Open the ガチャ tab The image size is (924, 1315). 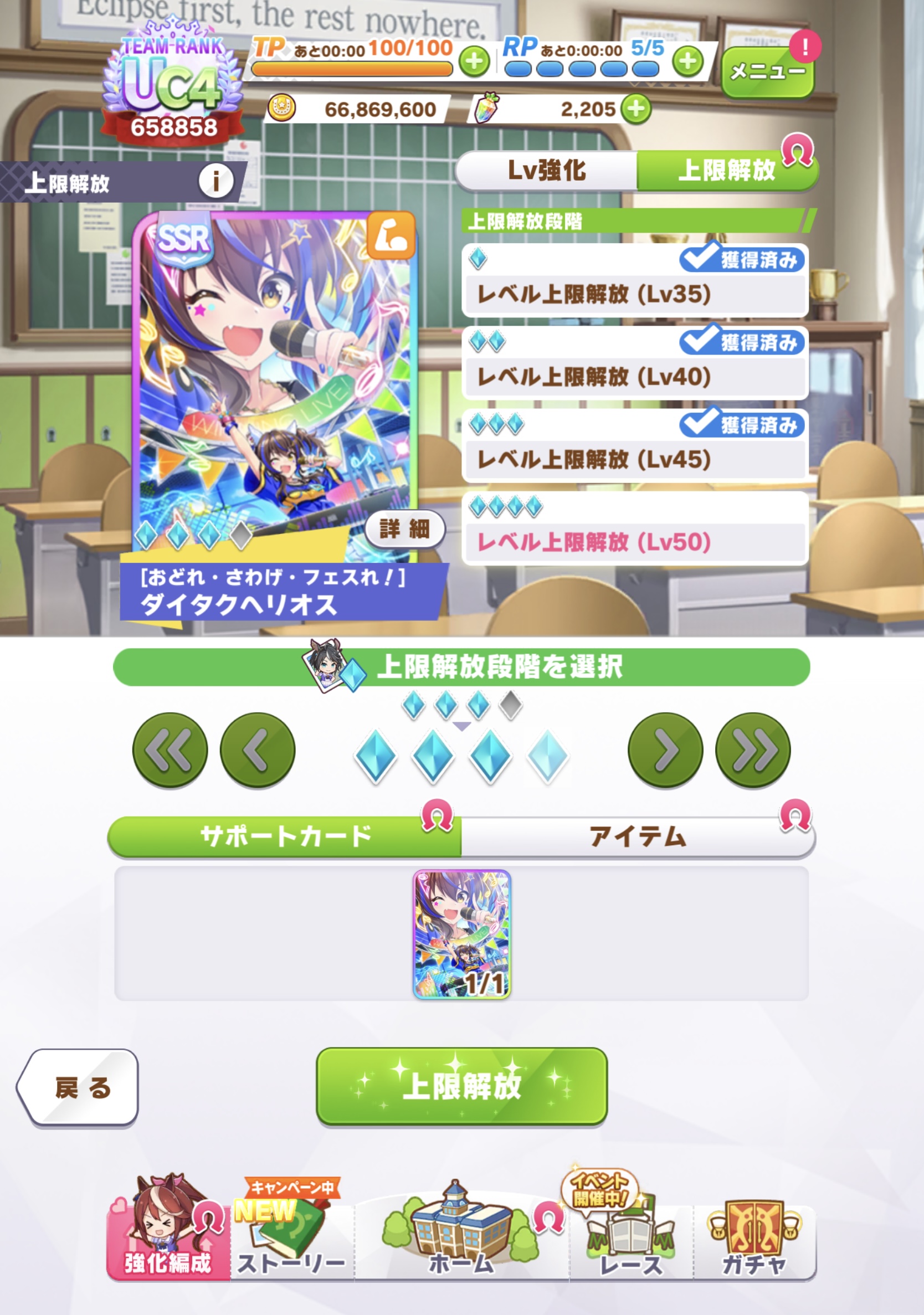tap(754, 1244)
